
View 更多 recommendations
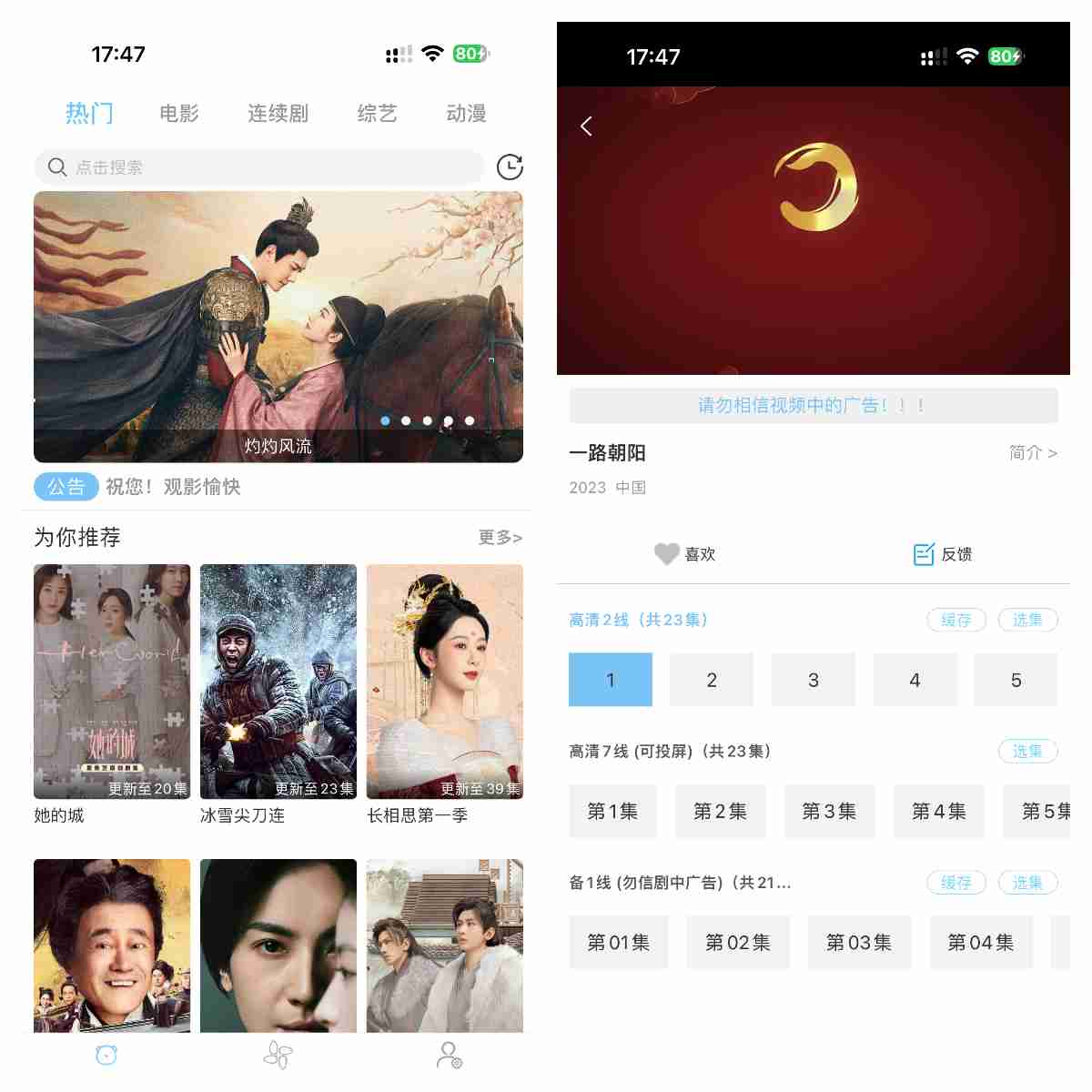(x=500, y=537)
